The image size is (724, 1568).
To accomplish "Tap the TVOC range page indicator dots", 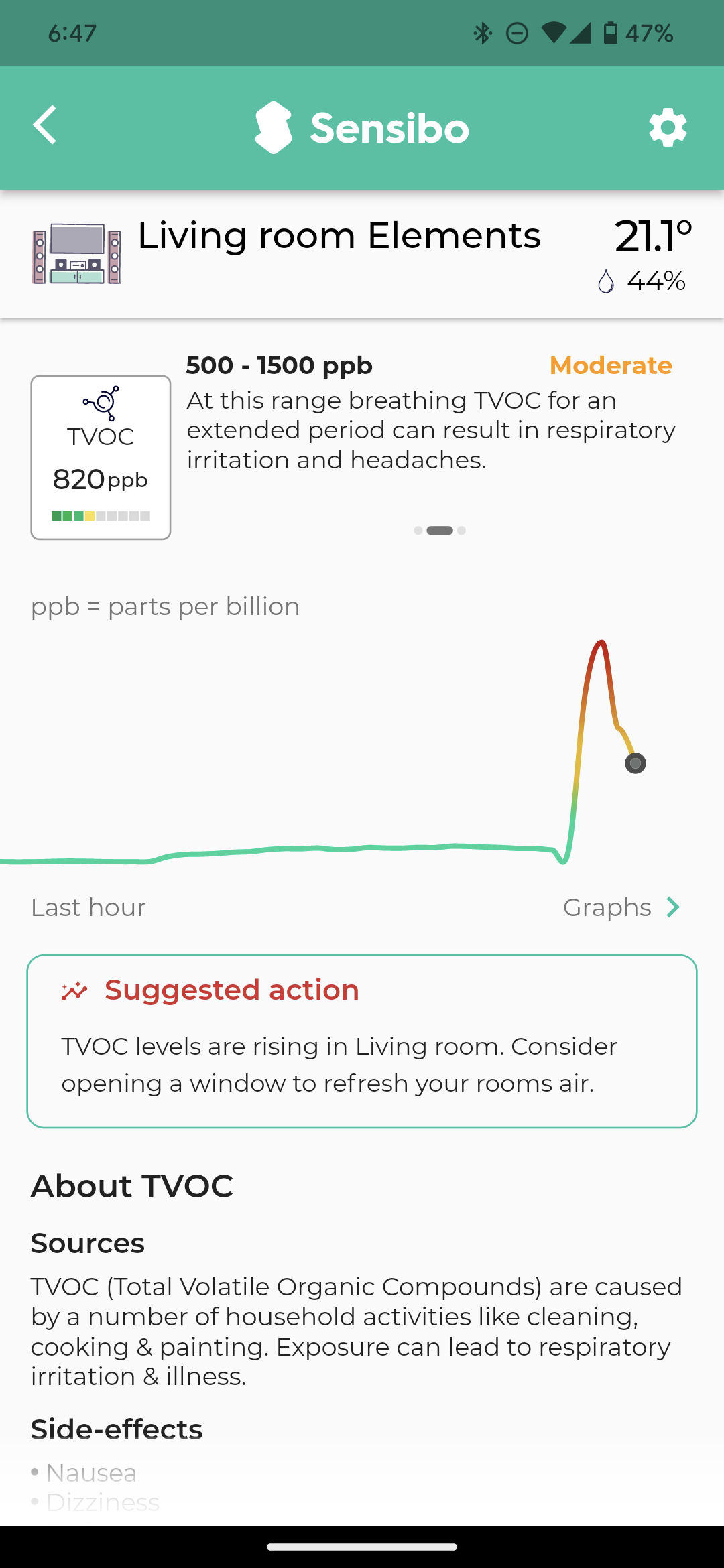I will (x=440, y=531).
